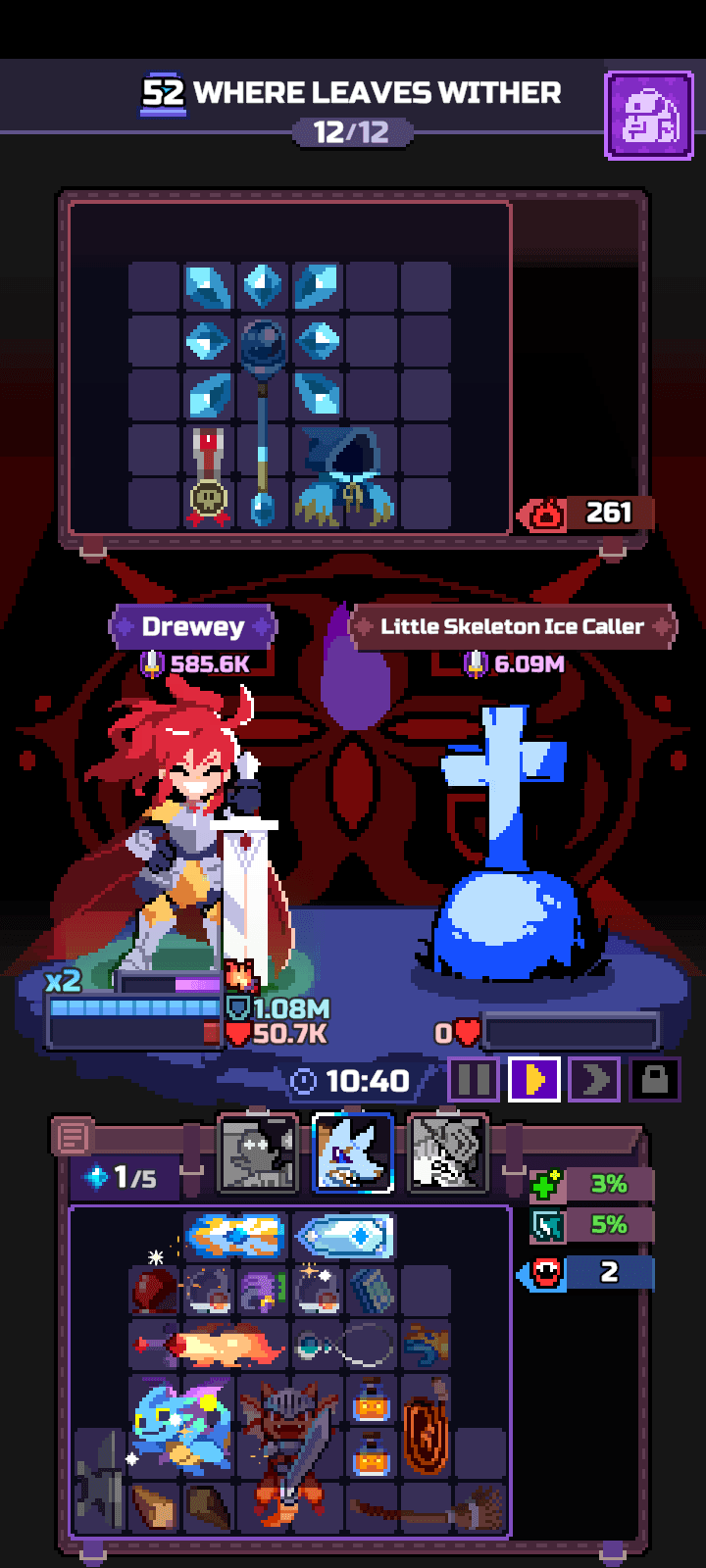Image resolution: width=706 pixels, height=1568 pixels.
Task: Tap the locked speed button
Action: tap(655, 1080)
